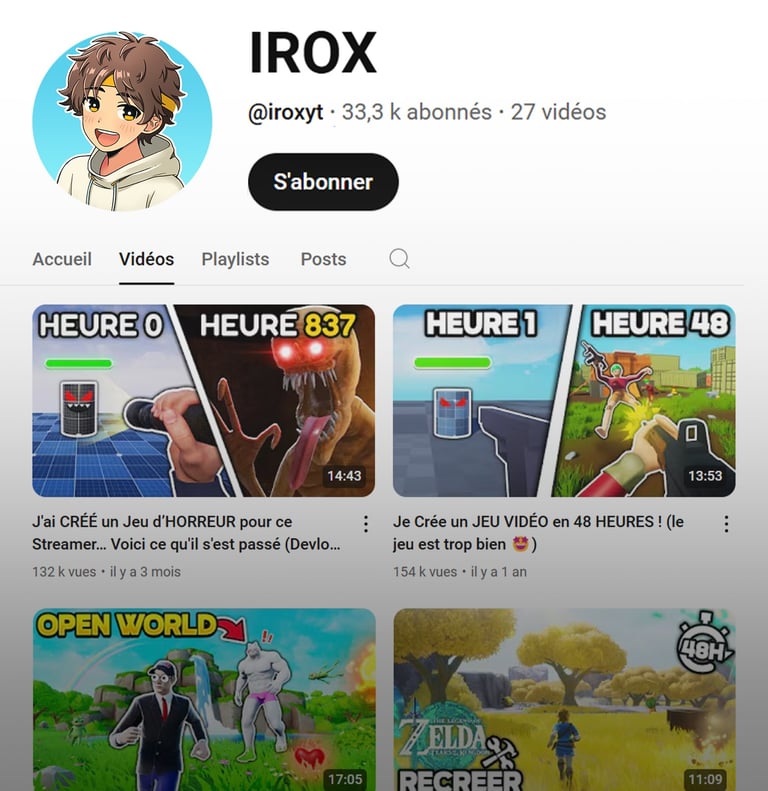768x791 pixels.
Task: Open the IROX channel avatar
Action: 122,121
